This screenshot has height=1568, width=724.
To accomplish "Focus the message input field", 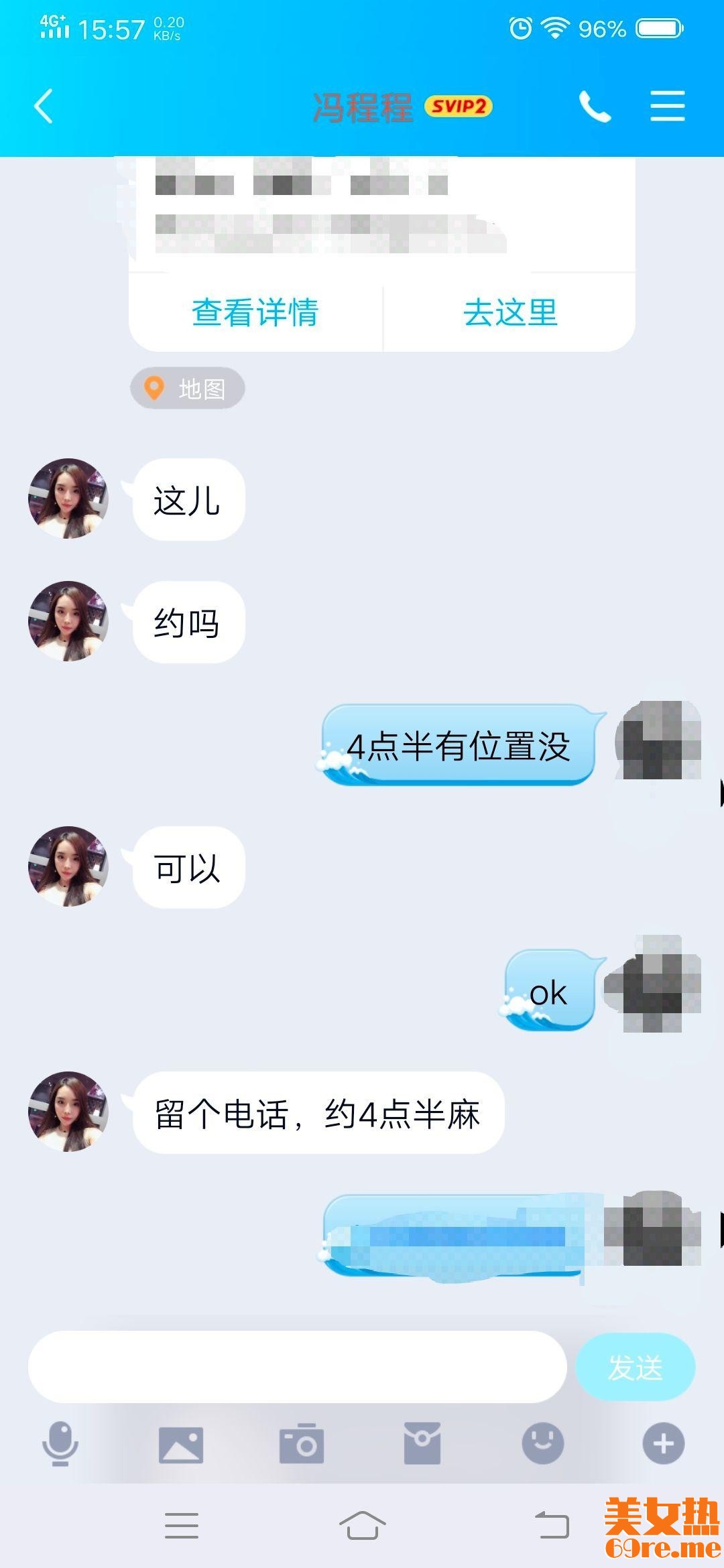I will click(x=297, y=1367).
